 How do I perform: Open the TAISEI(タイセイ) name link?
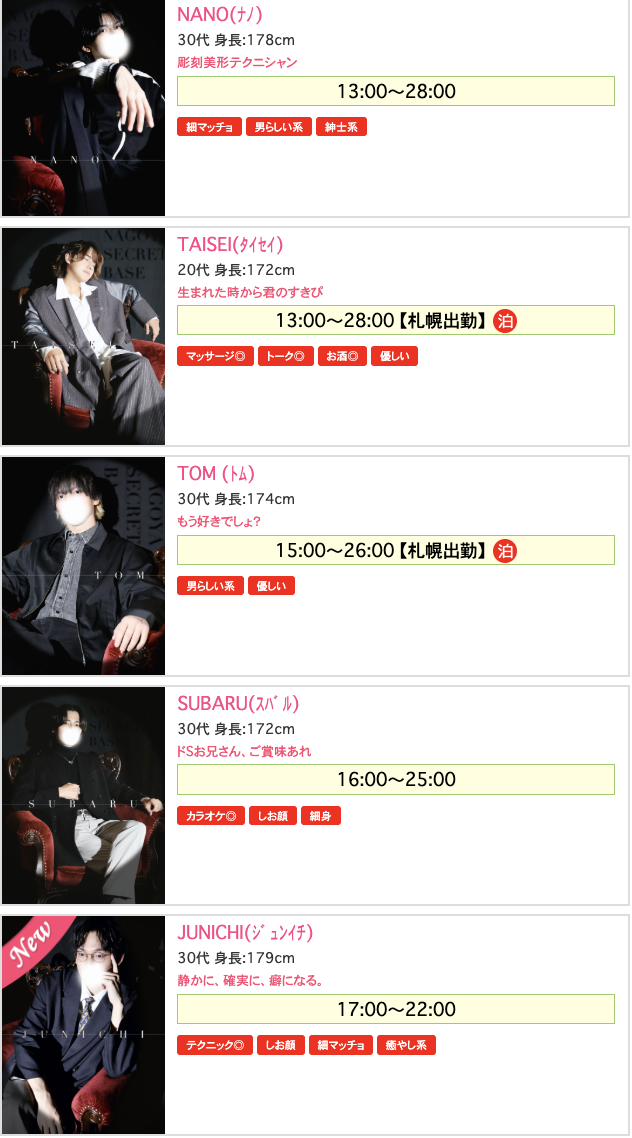coord(230,244)
